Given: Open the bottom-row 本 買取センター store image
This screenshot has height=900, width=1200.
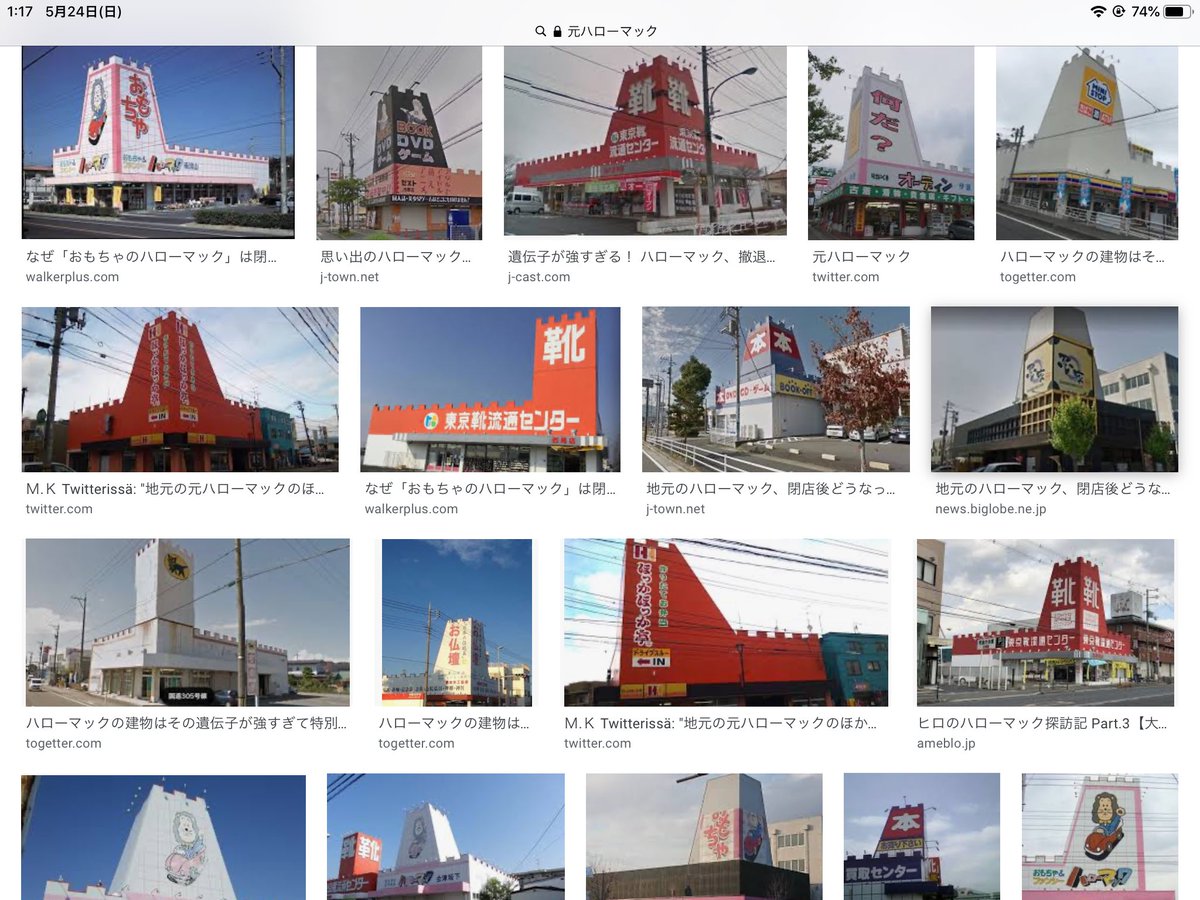Looking at the screenshot, I should point(921,838).
